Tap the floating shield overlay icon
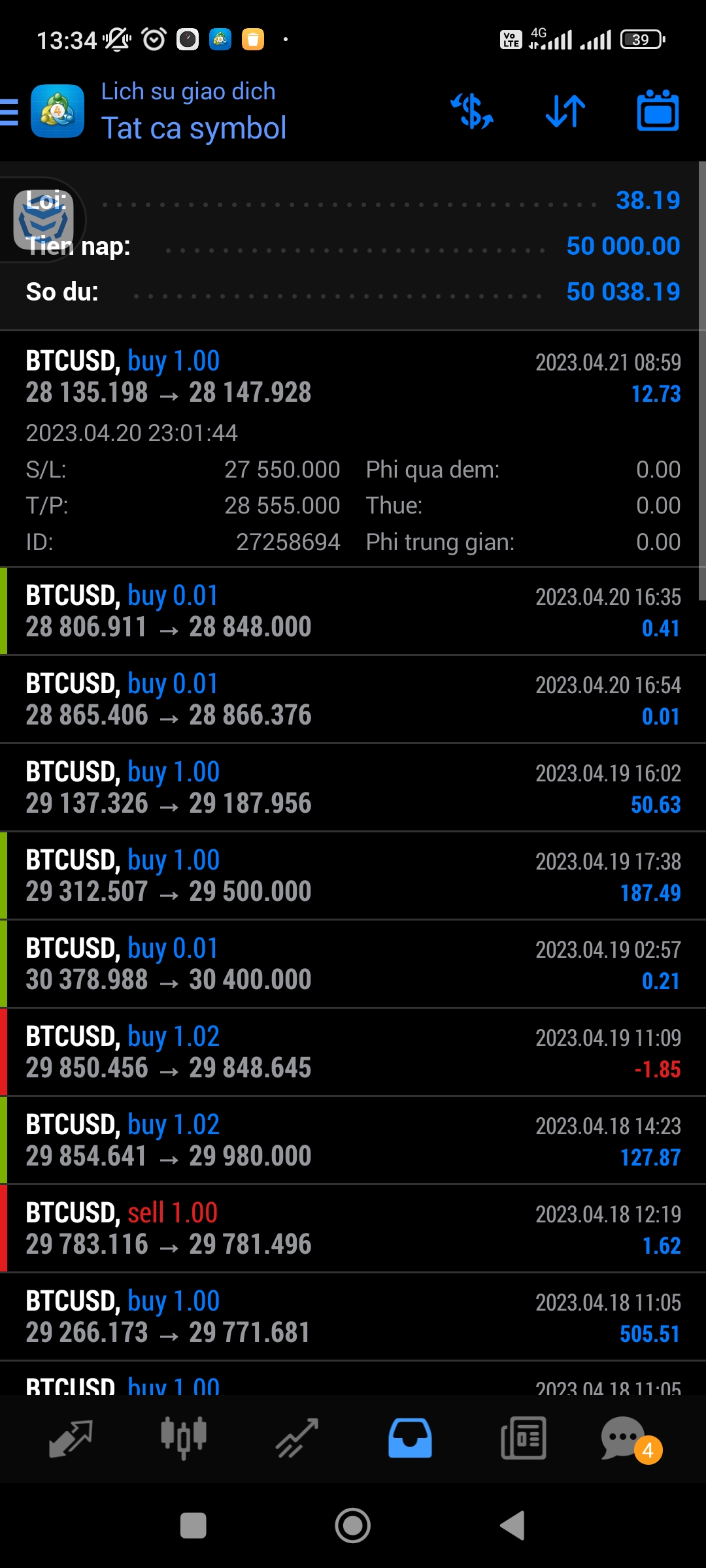The image size is (706, 1568). (x=43, y=220)
